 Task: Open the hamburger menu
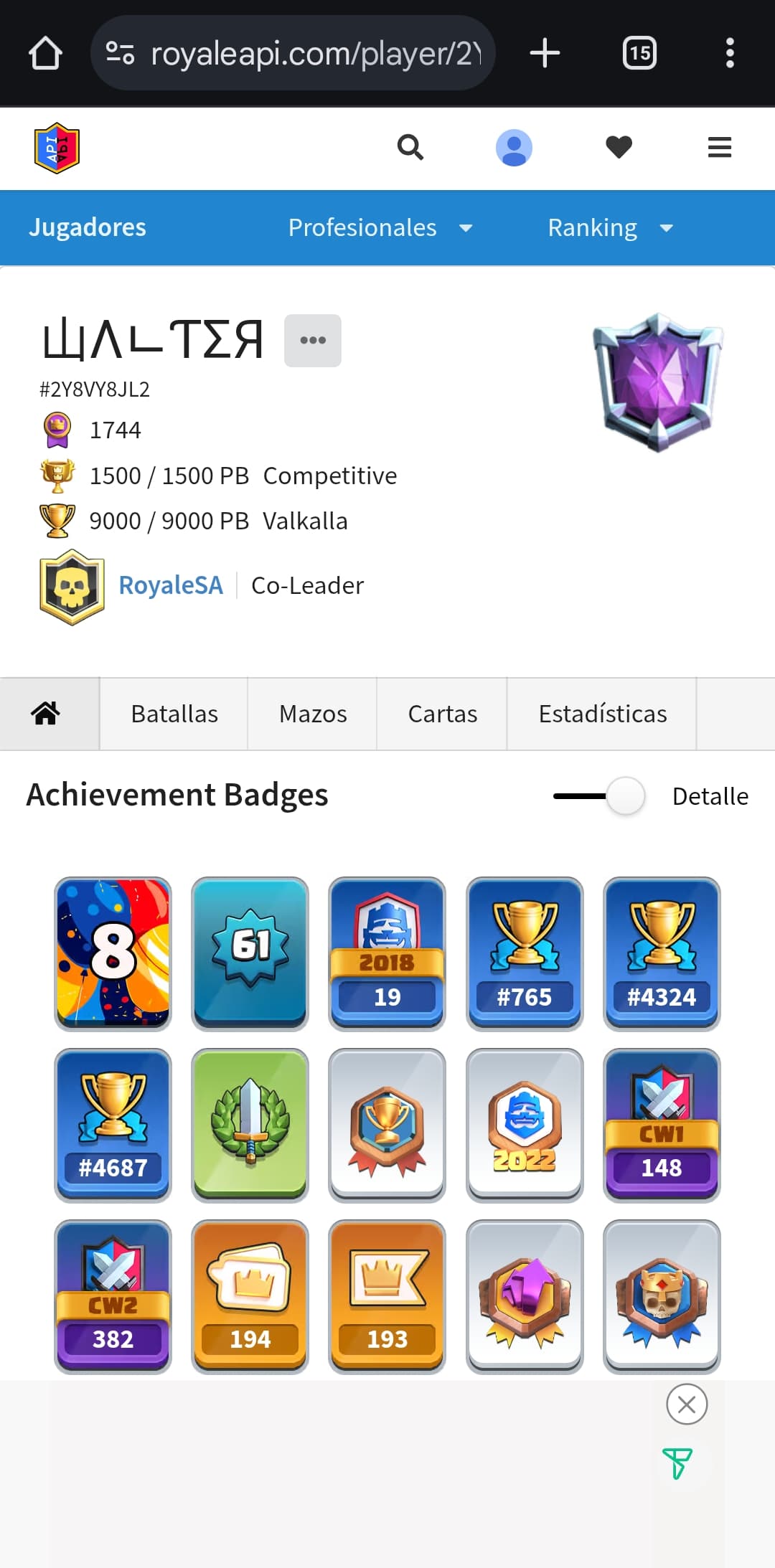point(719,147)
